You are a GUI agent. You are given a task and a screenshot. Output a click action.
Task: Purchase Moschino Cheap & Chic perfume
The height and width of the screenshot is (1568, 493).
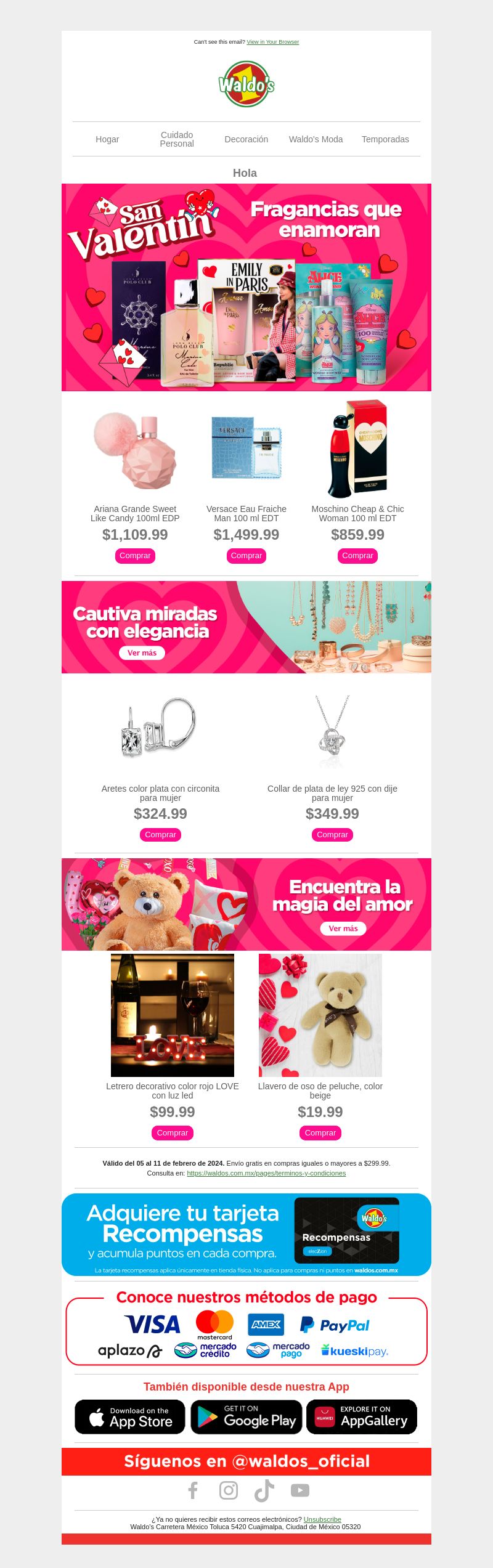(357, 556)
